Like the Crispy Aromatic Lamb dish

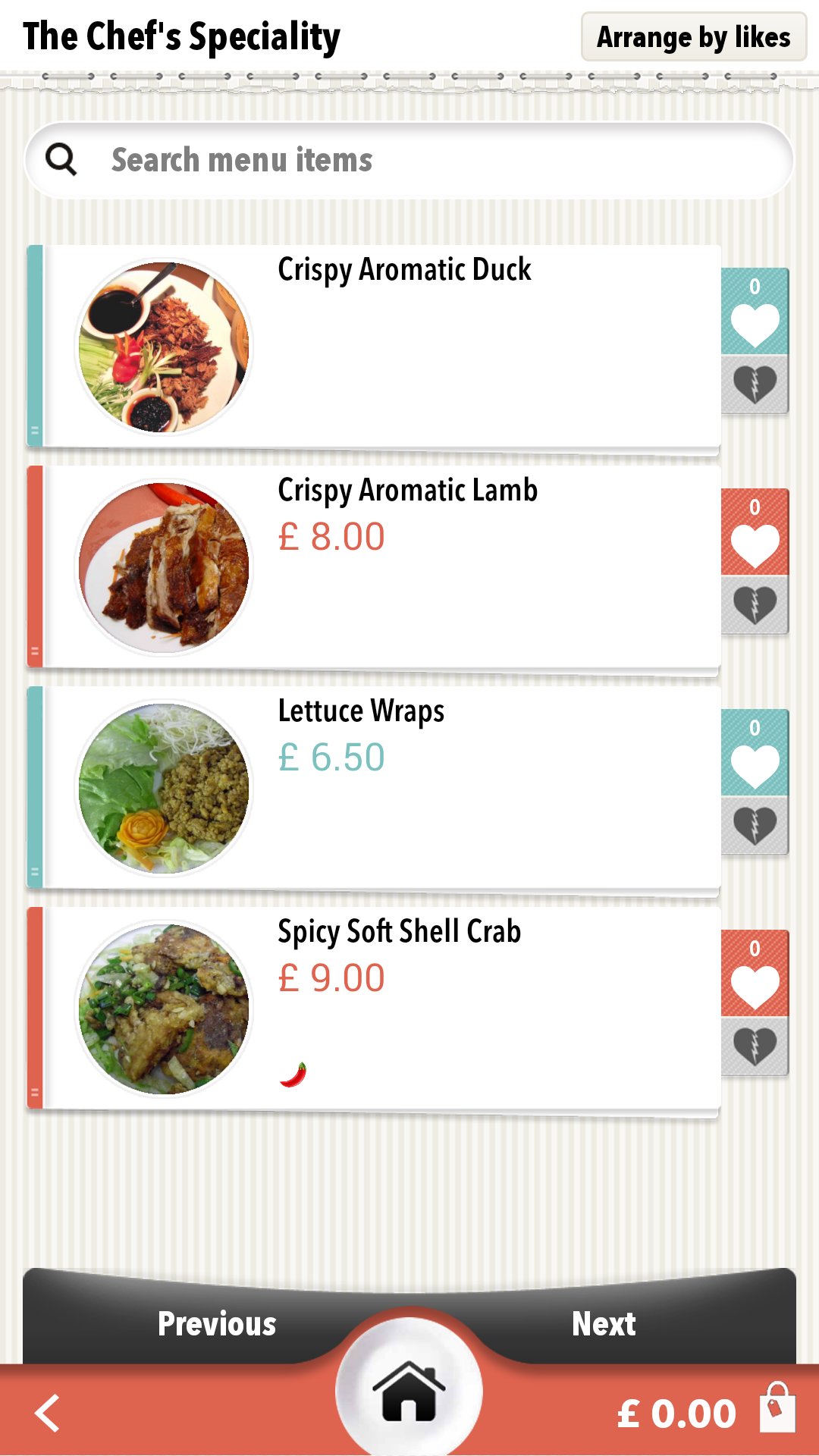point(755,532)
